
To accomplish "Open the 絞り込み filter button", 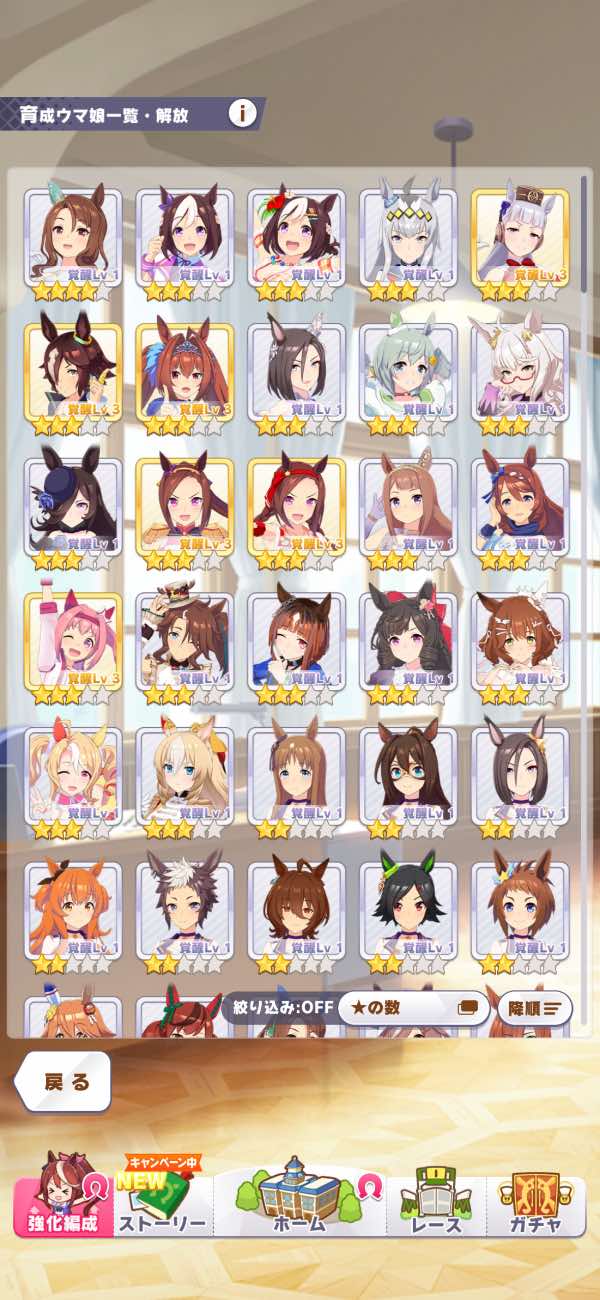I will pyautogui.click(x=277, y=1007).
